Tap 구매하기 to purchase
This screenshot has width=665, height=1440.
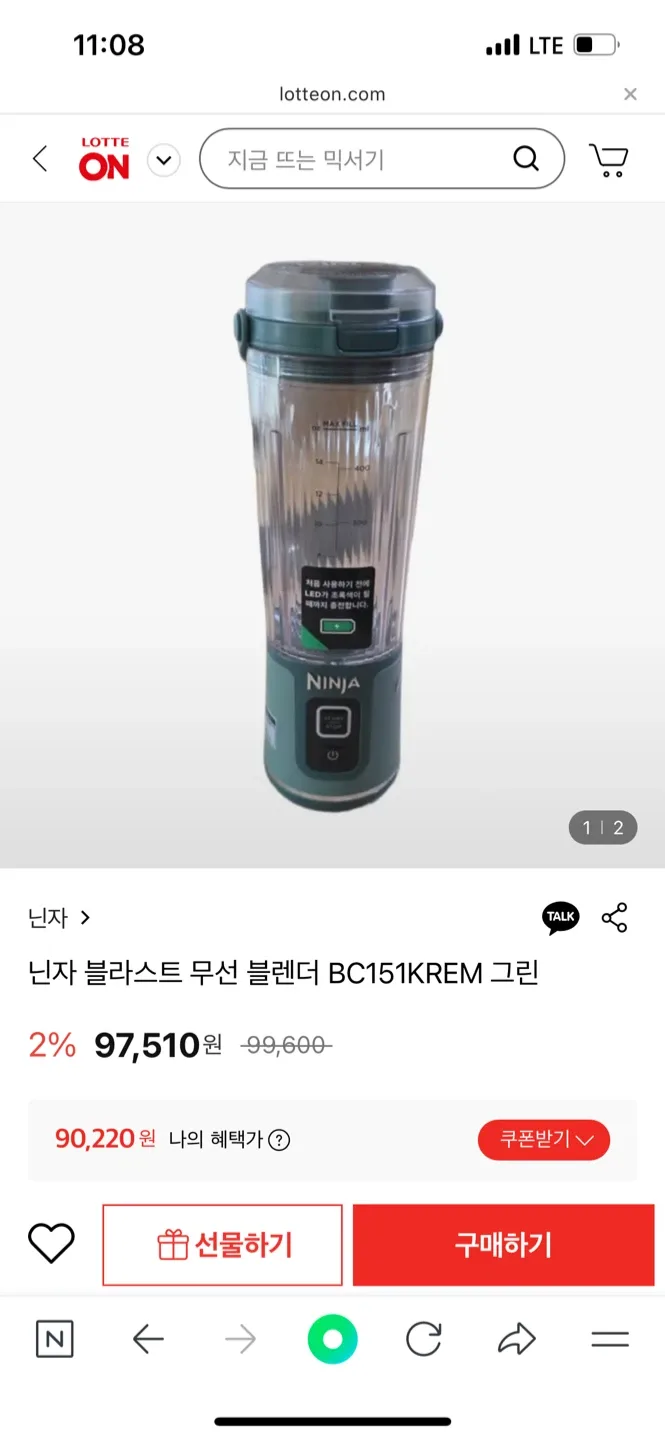pyautogui.click(x=503, y=1245)
